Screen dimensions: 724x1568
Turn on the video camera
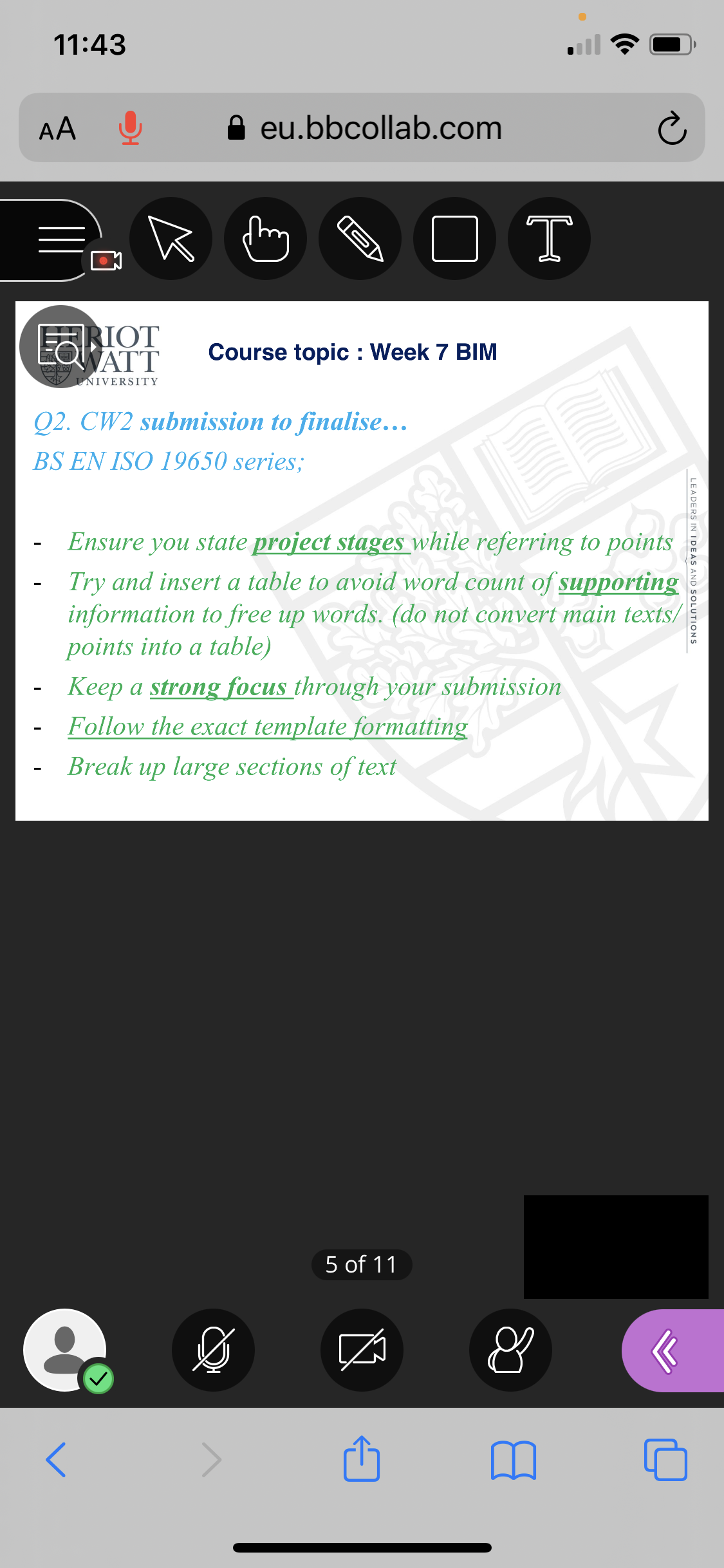click(x=362, y=1350)
